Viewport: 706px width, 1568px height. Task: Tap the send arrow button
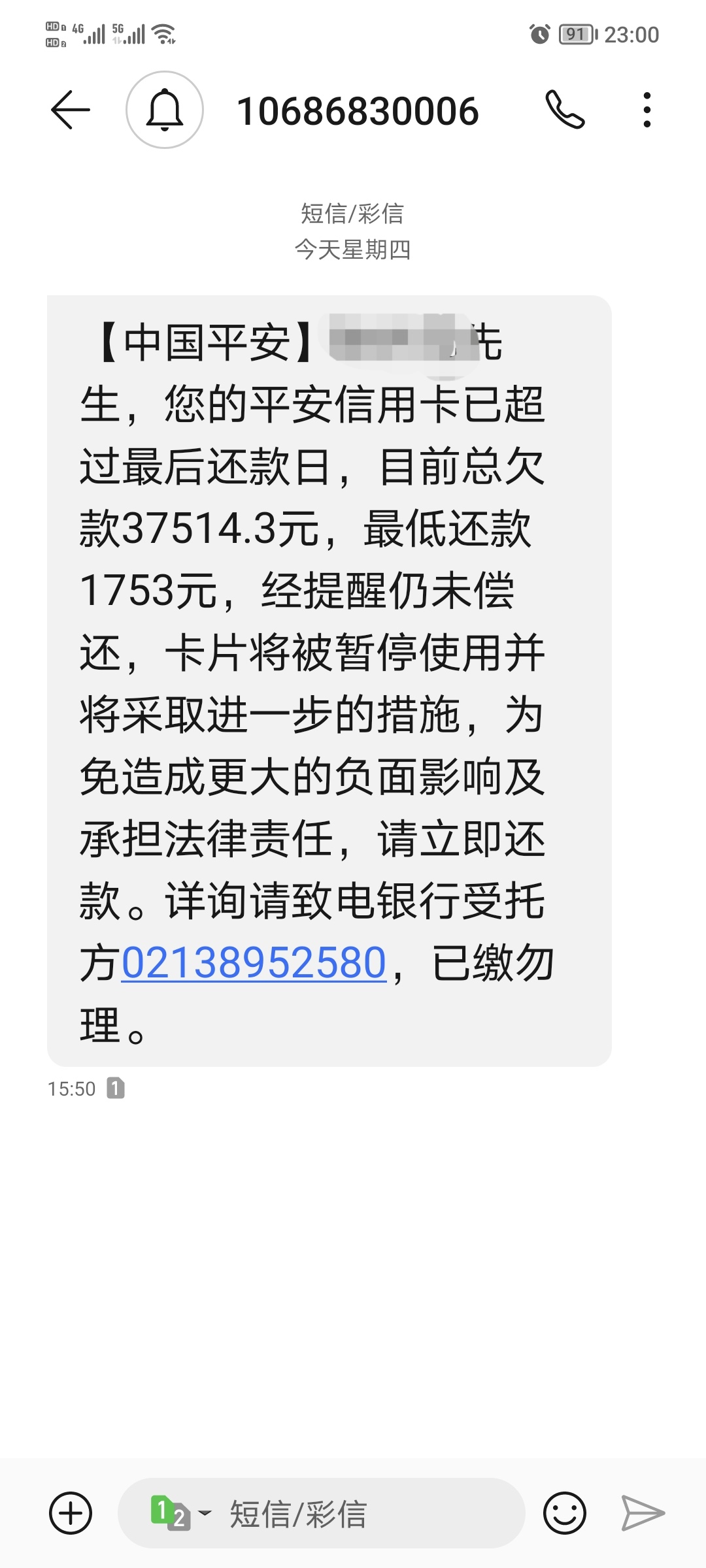point(643,1513)
